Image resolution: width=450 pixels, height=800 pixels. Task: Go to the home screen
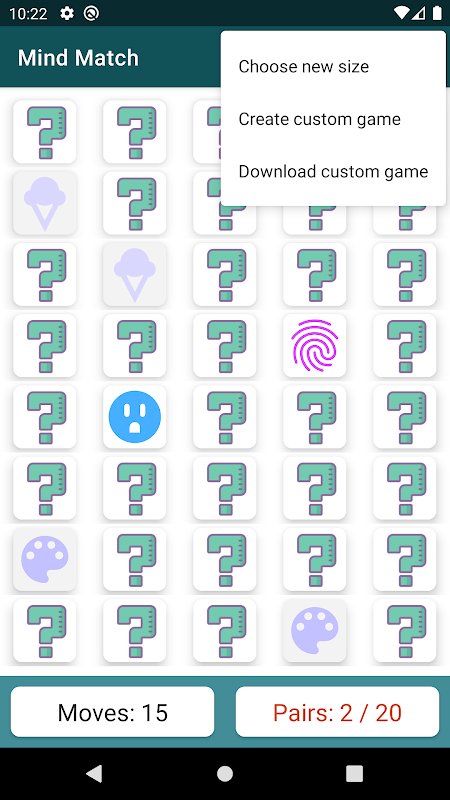pyautogui.click(x=225, y=773)
